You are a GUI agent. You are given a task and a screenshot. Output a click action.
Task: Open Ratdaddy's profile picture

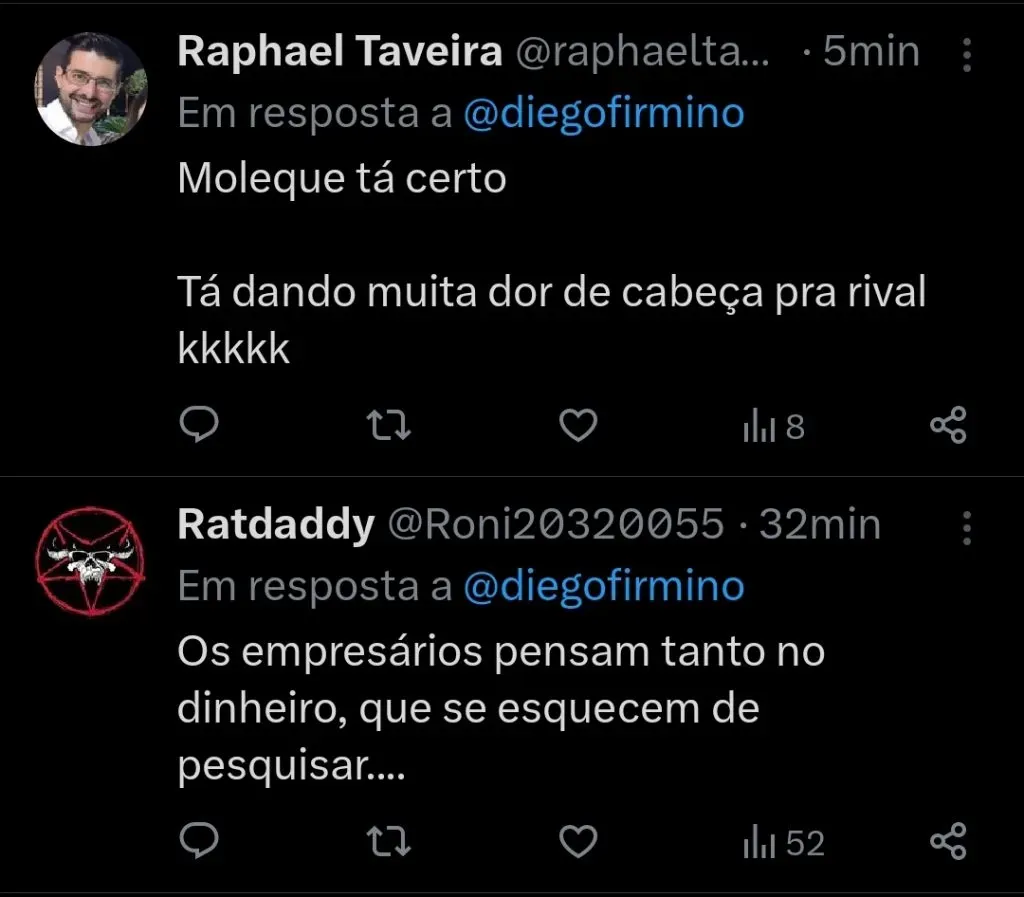point(91,561)
